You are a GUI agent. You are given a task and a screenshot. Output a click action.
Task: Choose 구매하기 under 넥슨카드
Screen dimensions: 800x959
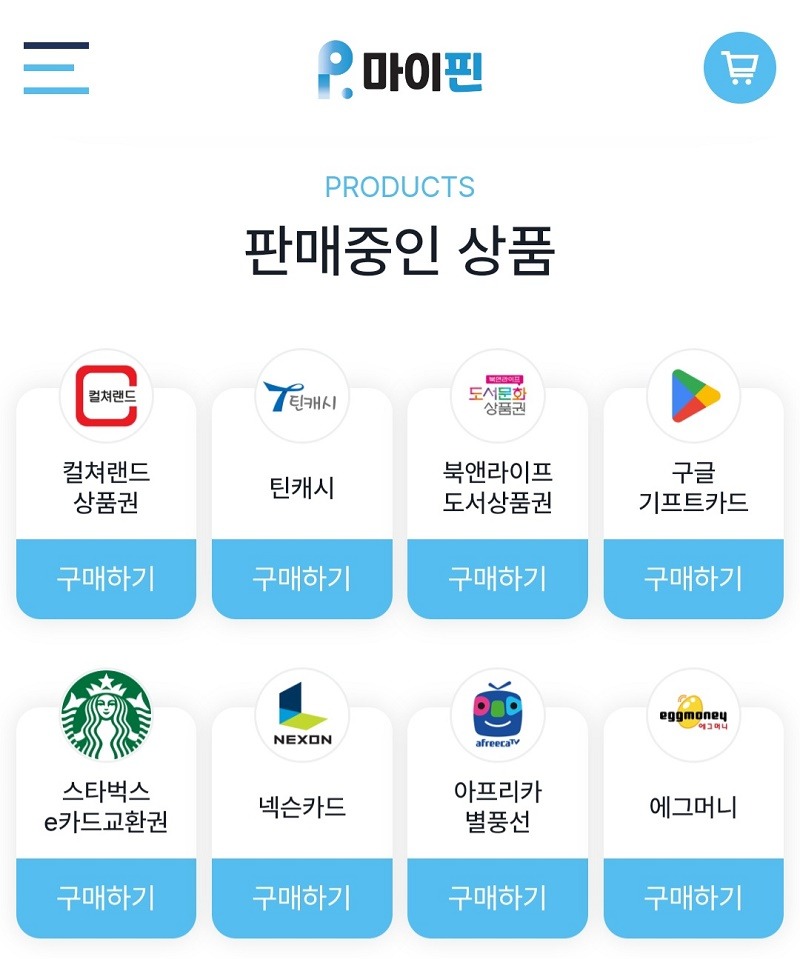click(302, 897)
